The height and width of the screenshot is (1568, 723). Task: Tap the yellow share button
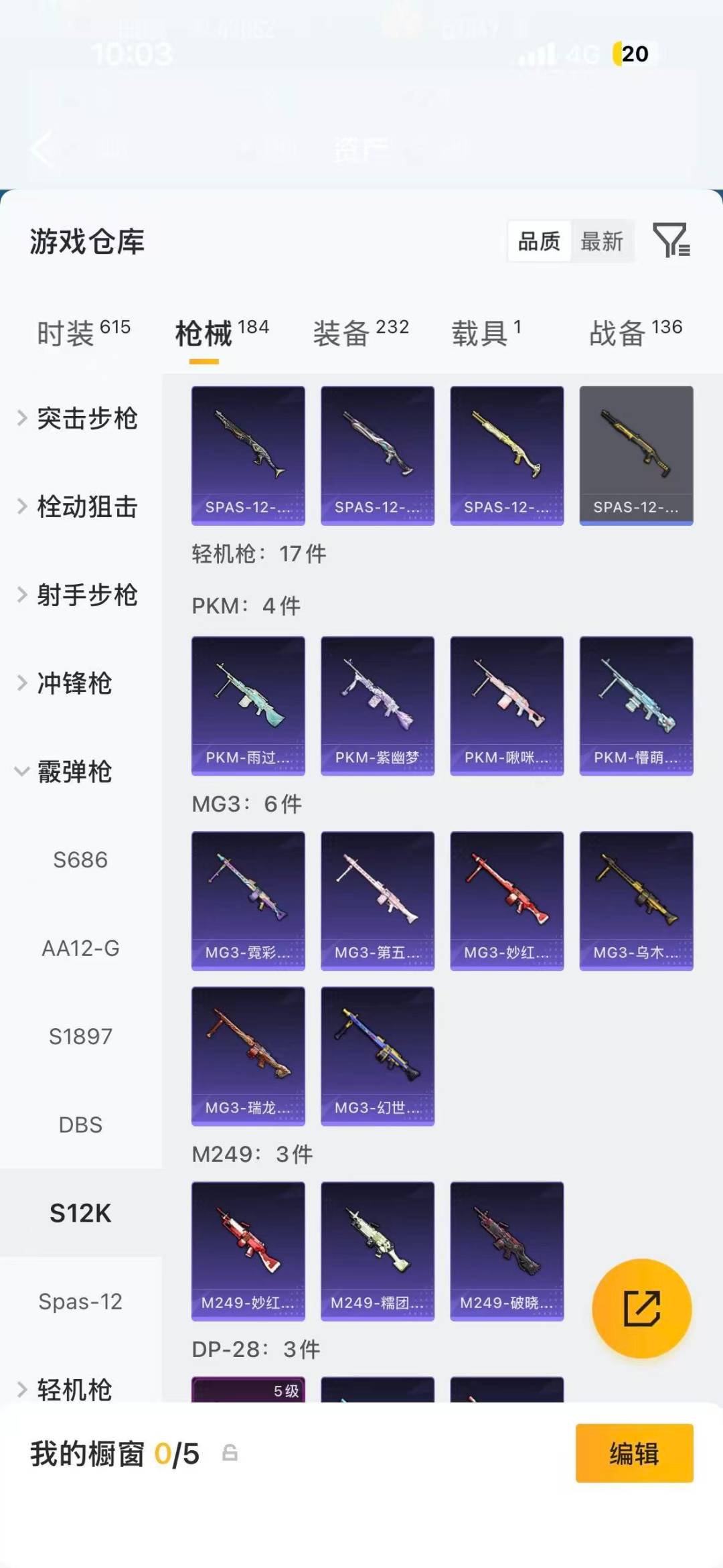click(641, 1308)
